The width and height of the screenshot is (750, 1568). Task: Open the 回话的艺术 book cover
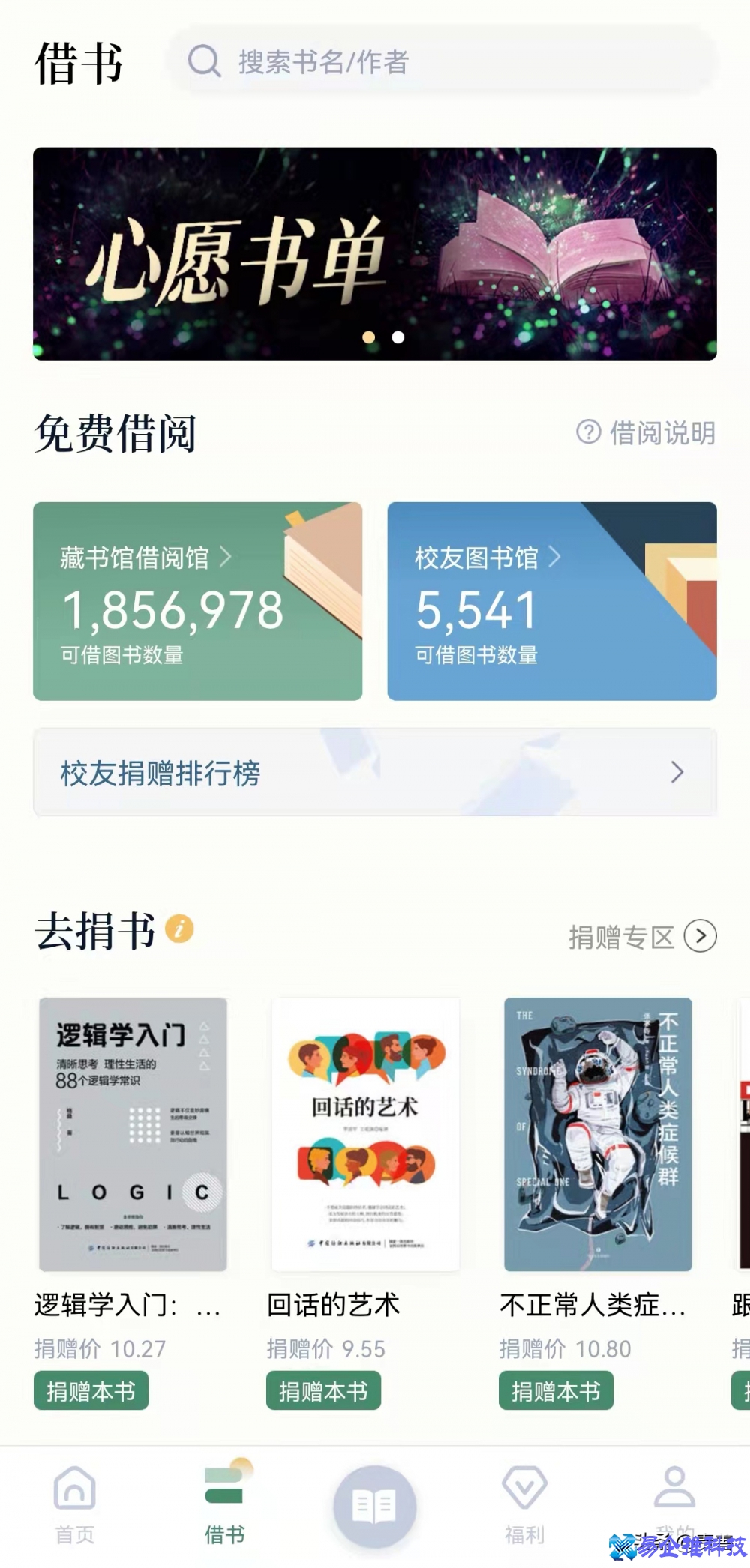click(365, 1134)
